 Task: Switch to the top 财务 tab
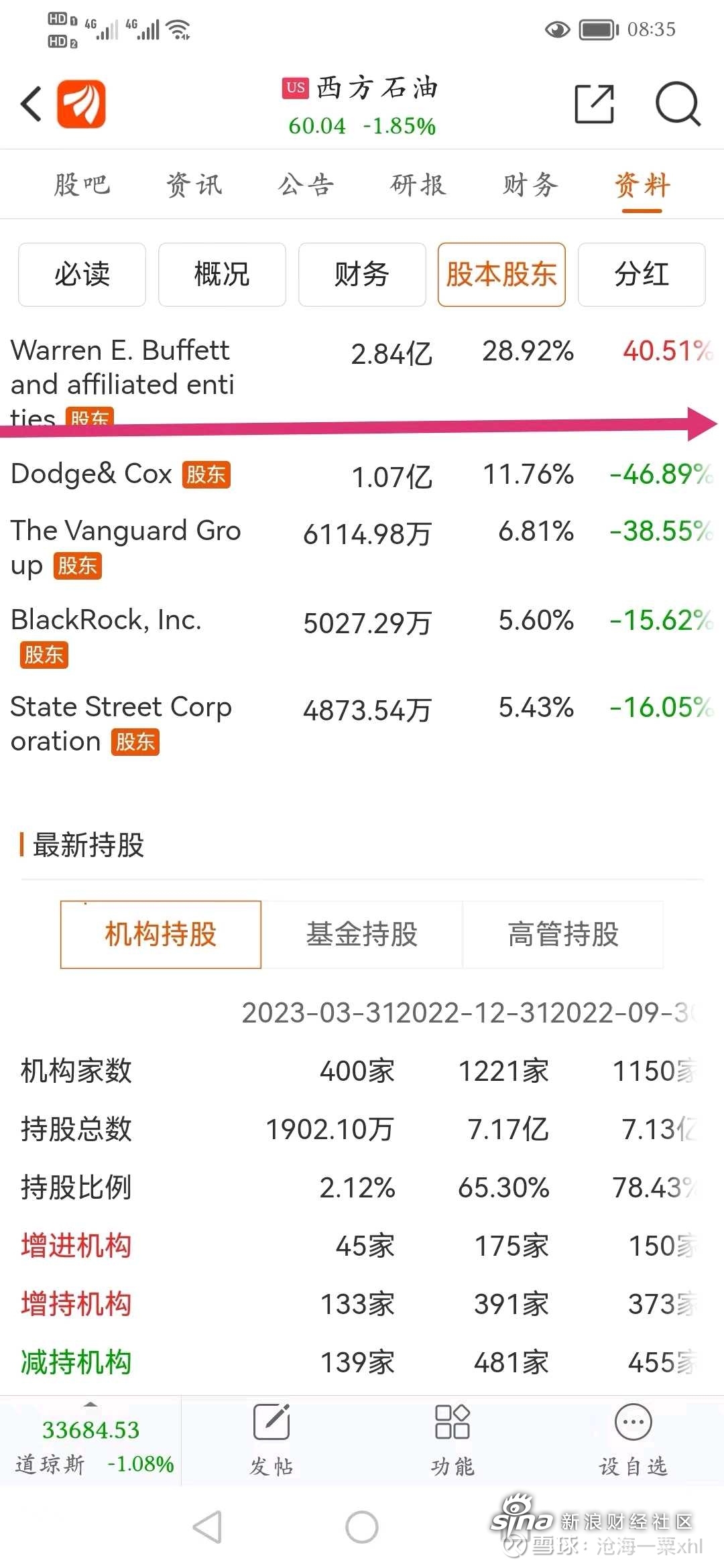pos(530,184)
